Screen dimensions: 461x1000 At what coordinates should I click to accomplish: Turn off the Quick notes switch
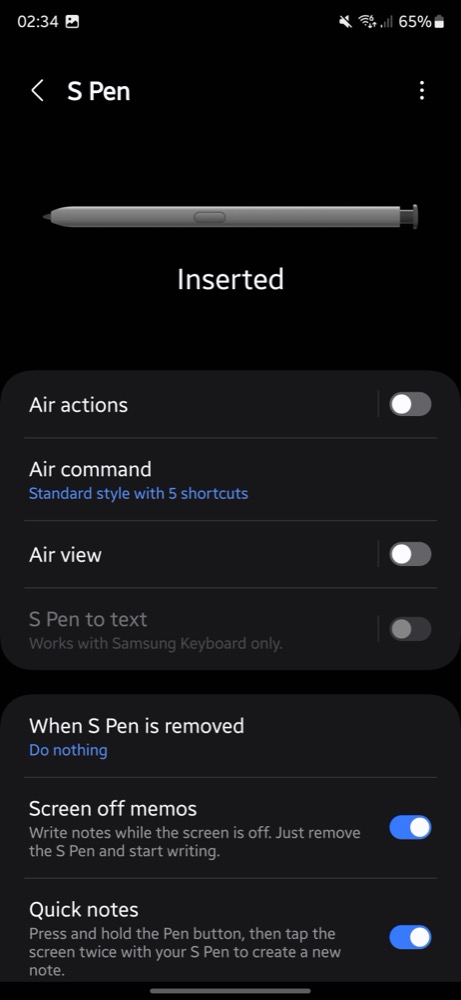(x=410, y=937)
